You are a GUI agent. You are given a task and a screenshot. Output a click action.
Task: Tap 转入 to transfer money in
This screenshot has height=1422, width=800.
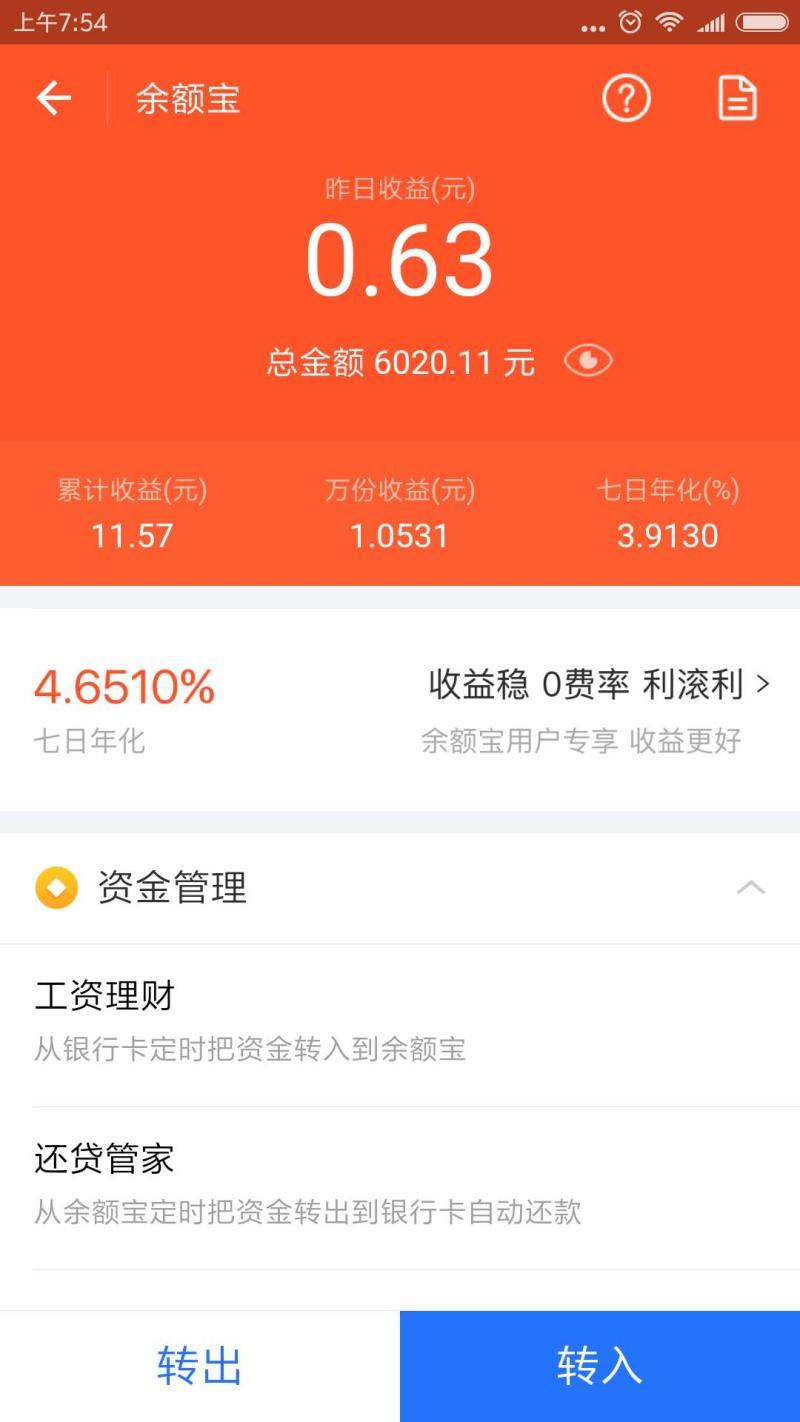pyautogui.click(x=599, y=1366)
